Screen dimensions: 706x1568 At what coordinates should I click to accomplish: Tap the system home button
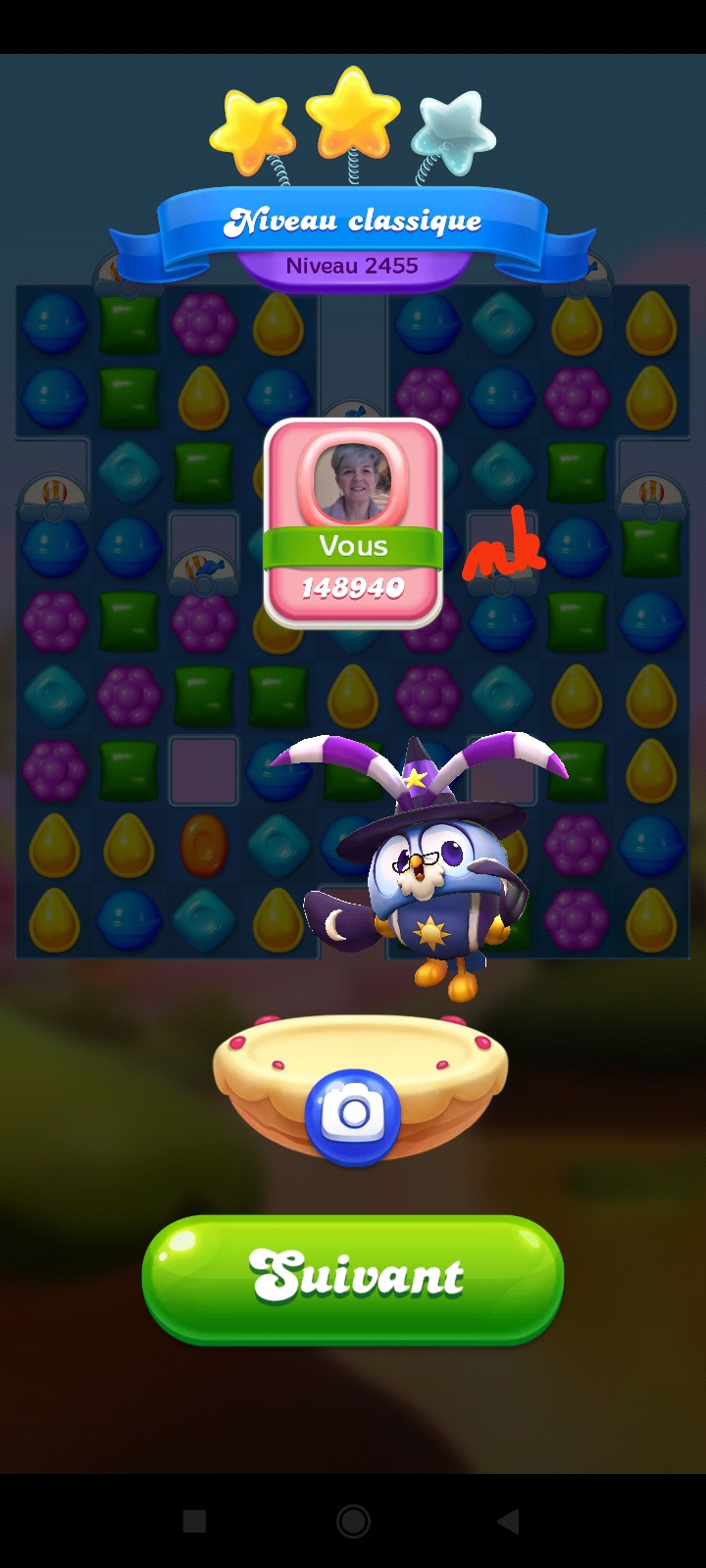353,1521
